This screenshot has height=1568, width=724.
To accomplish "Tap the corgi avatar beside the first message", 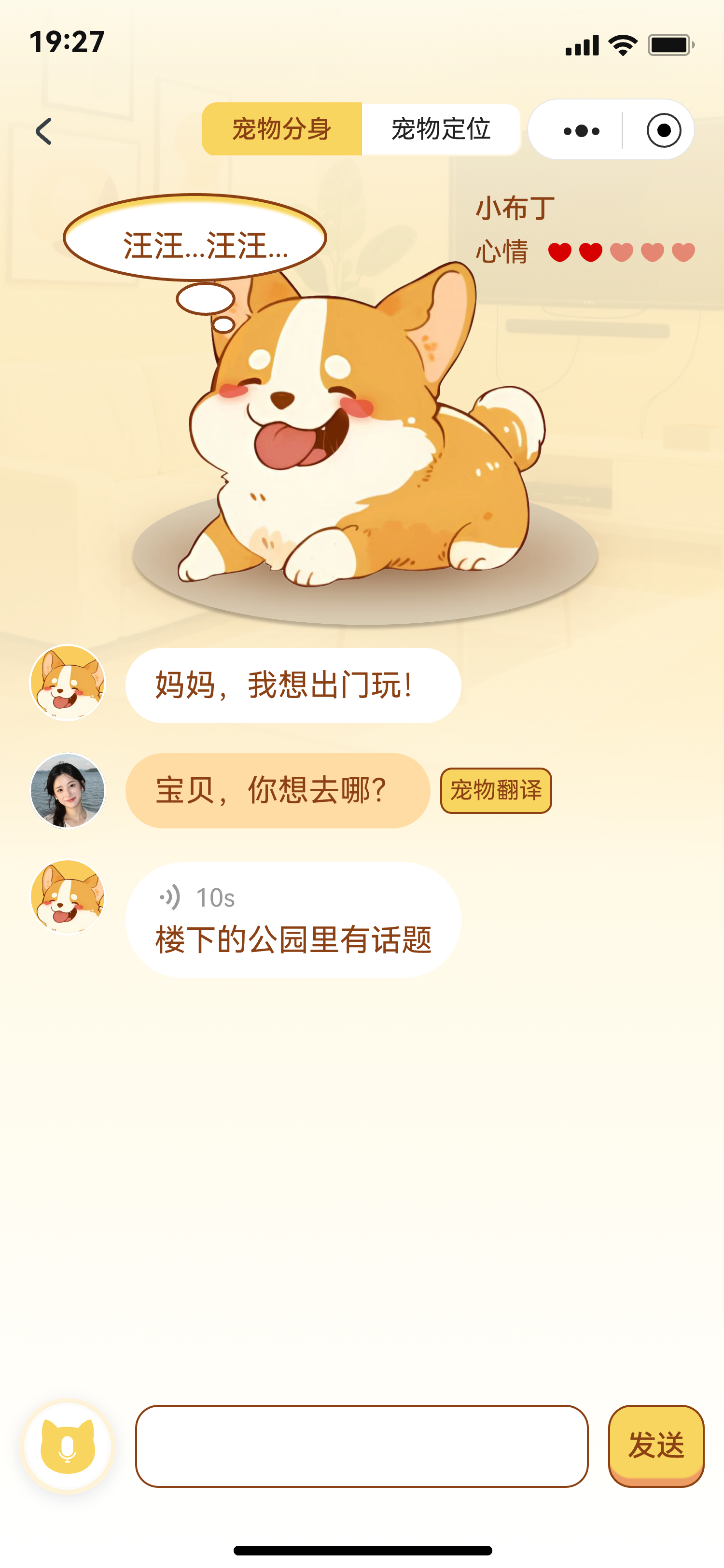I will pos(68,685).
